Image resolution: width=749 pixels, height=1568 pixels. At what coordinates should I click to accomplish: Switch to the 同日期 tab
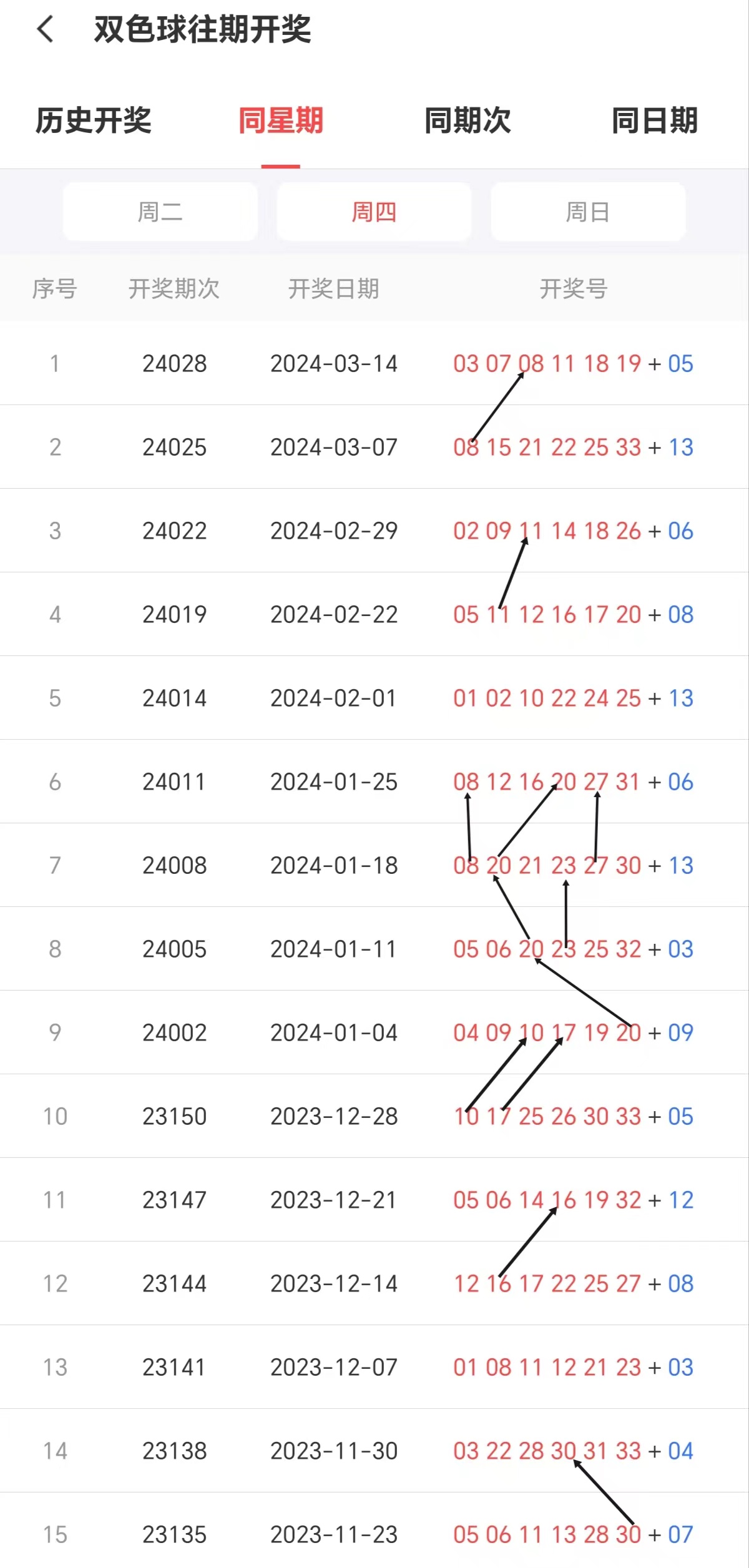pos(655,120)
